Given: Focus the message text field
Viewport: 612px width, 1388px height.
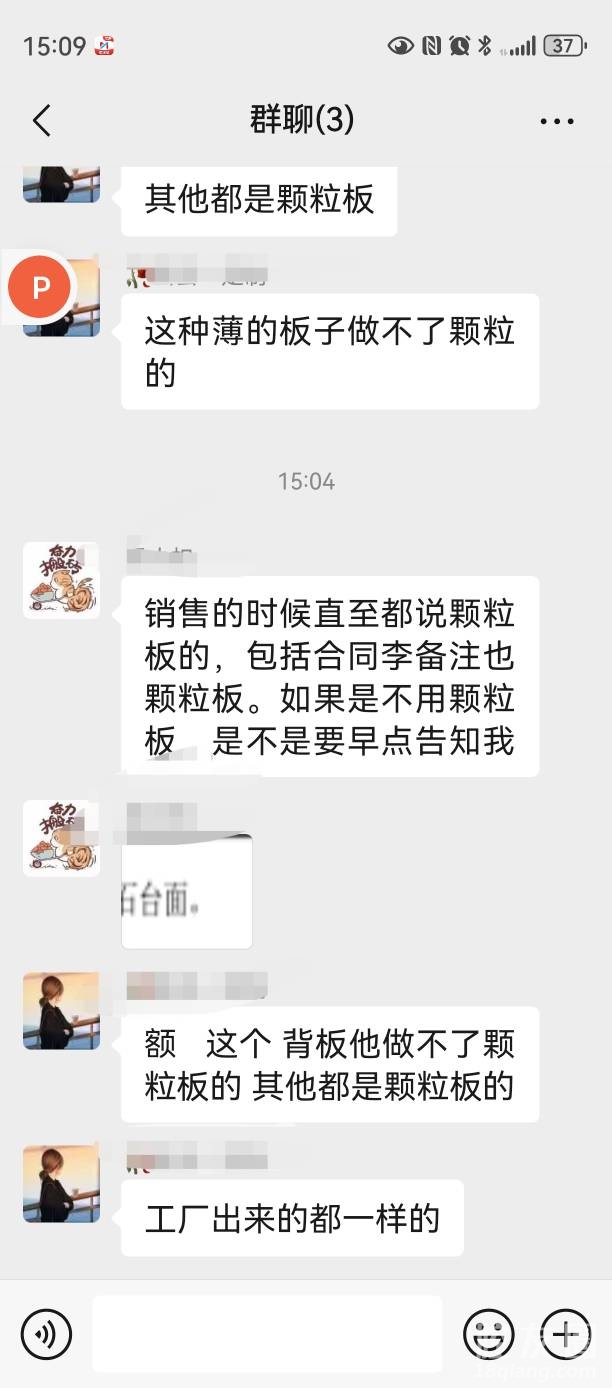Looking at the screenshot, I should 267,1334.
